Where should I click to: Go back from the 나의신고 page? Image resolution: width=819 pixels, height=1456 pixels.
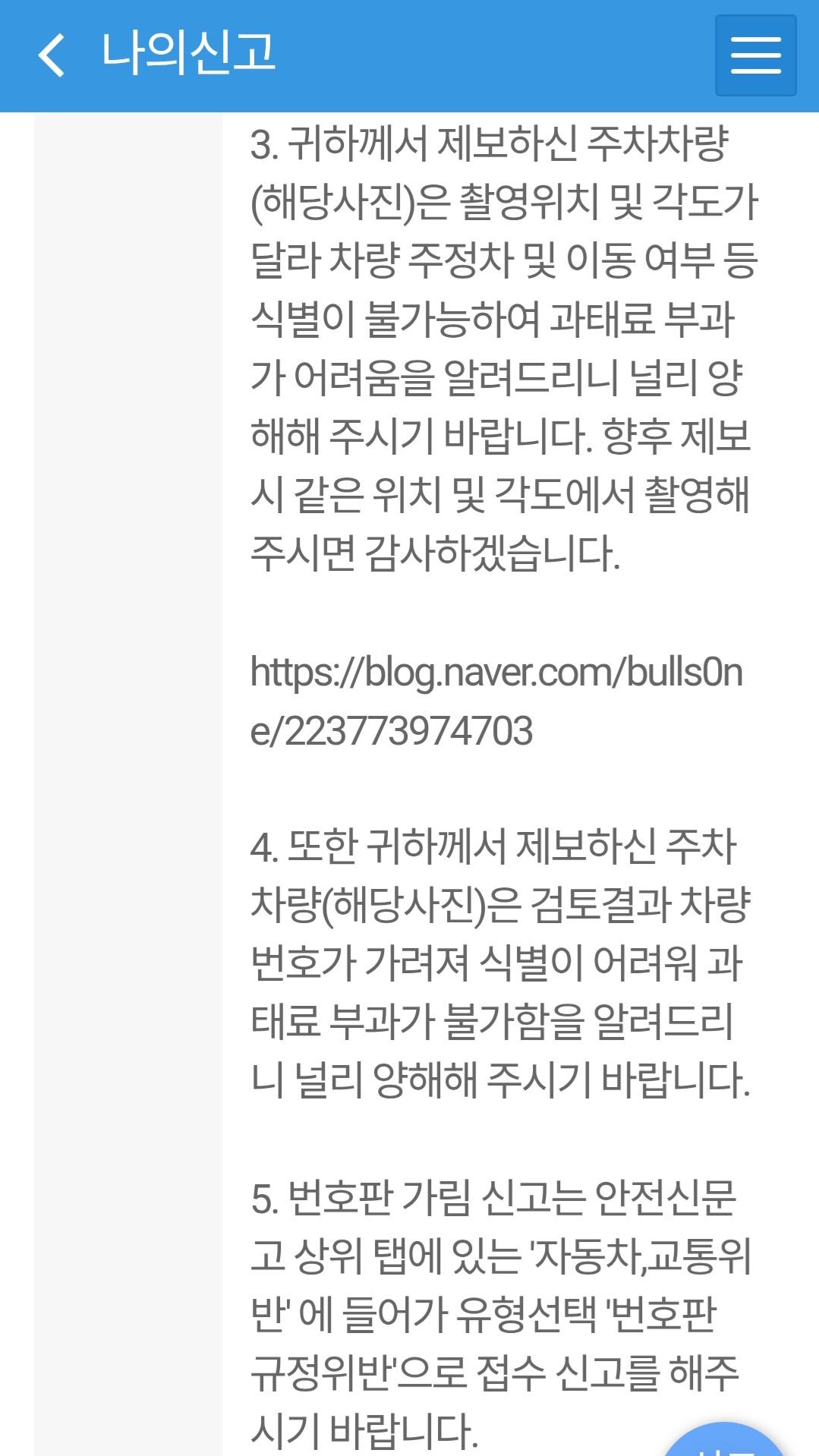point(52,55)
